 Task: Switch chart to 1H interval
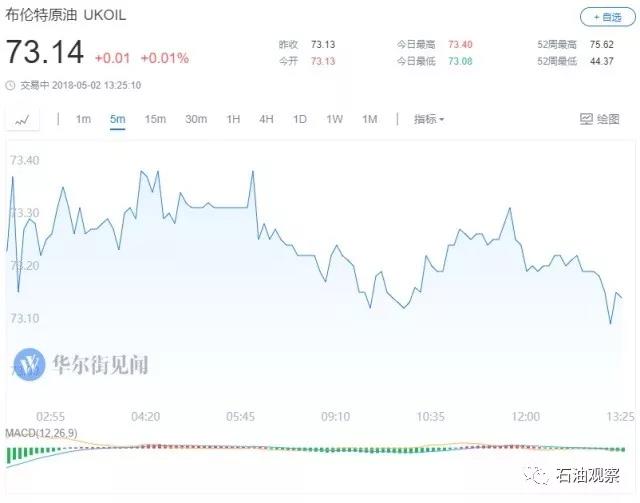click(233, 120)
